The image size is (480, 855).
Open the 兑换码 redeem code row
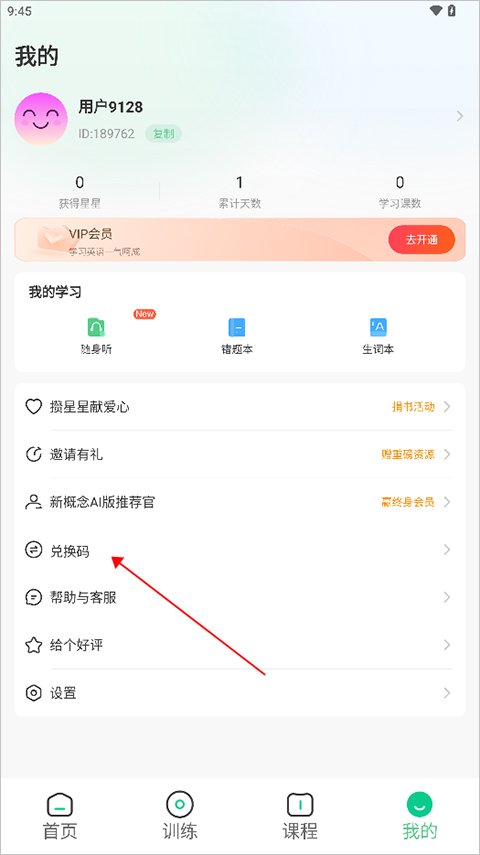click(240, 550)
